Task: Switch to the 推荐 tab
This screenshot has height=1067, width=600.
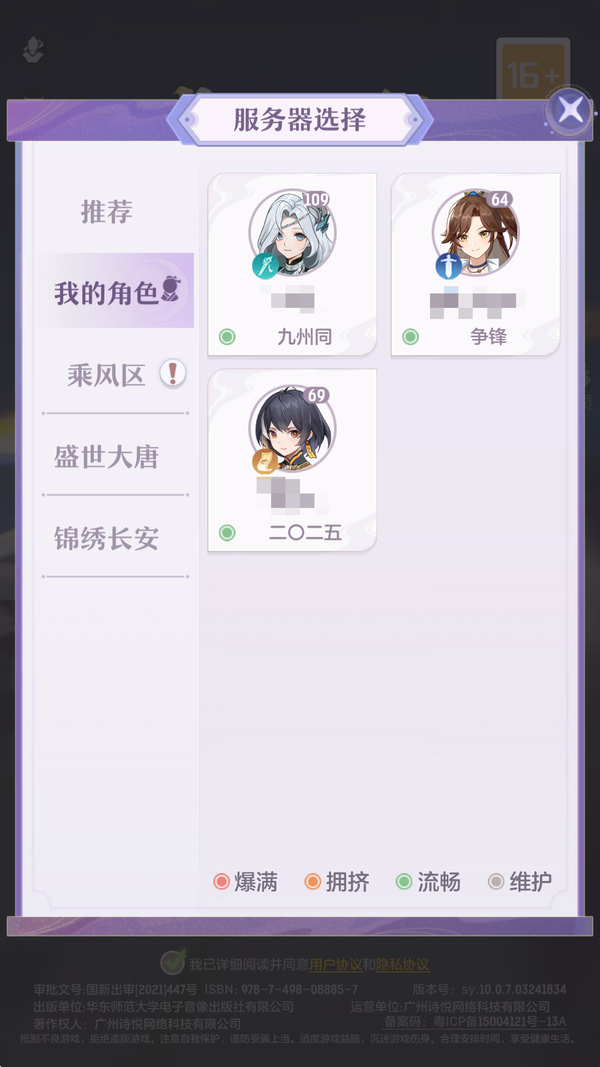Action: (107, 212)
